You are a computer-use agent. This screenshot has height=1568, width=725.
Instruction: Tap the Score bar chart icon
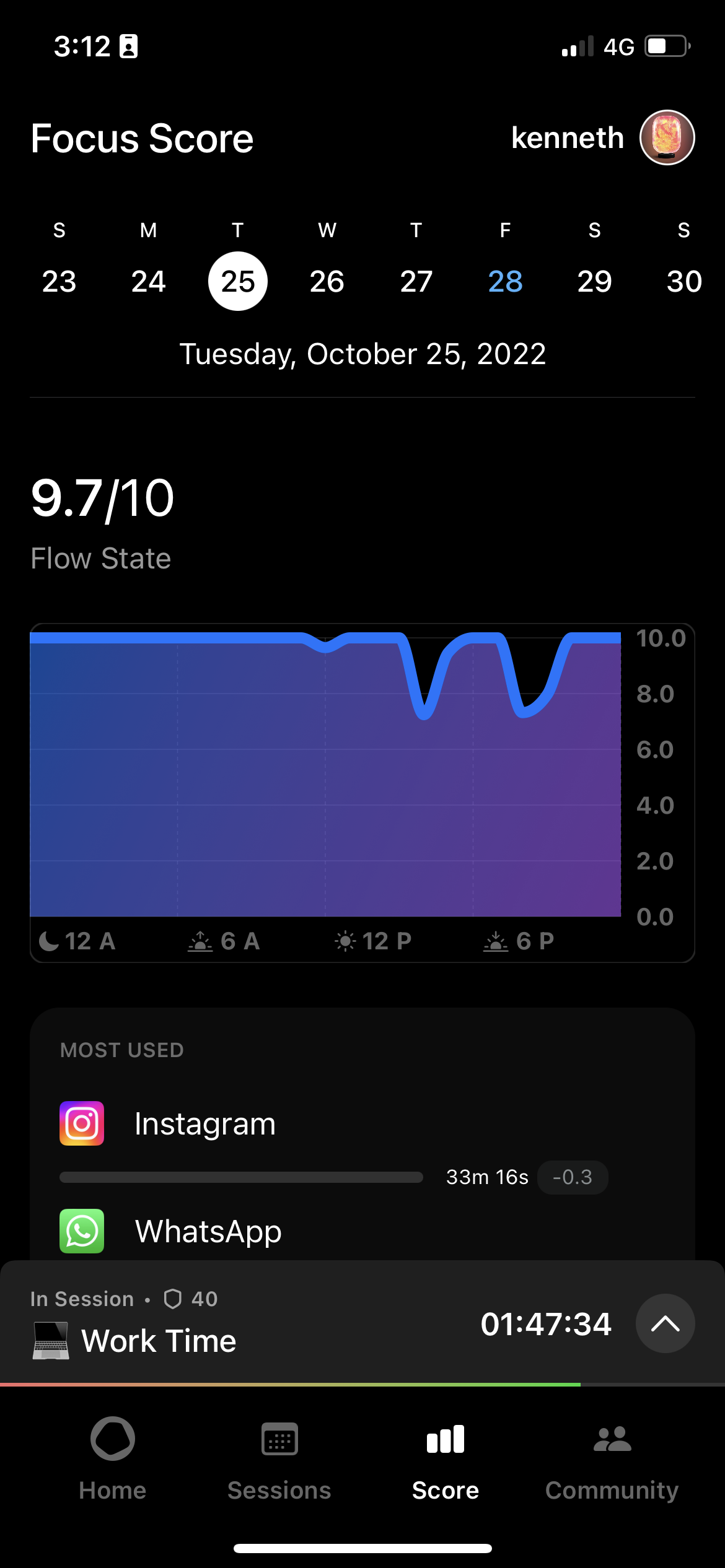point(445,1439)
